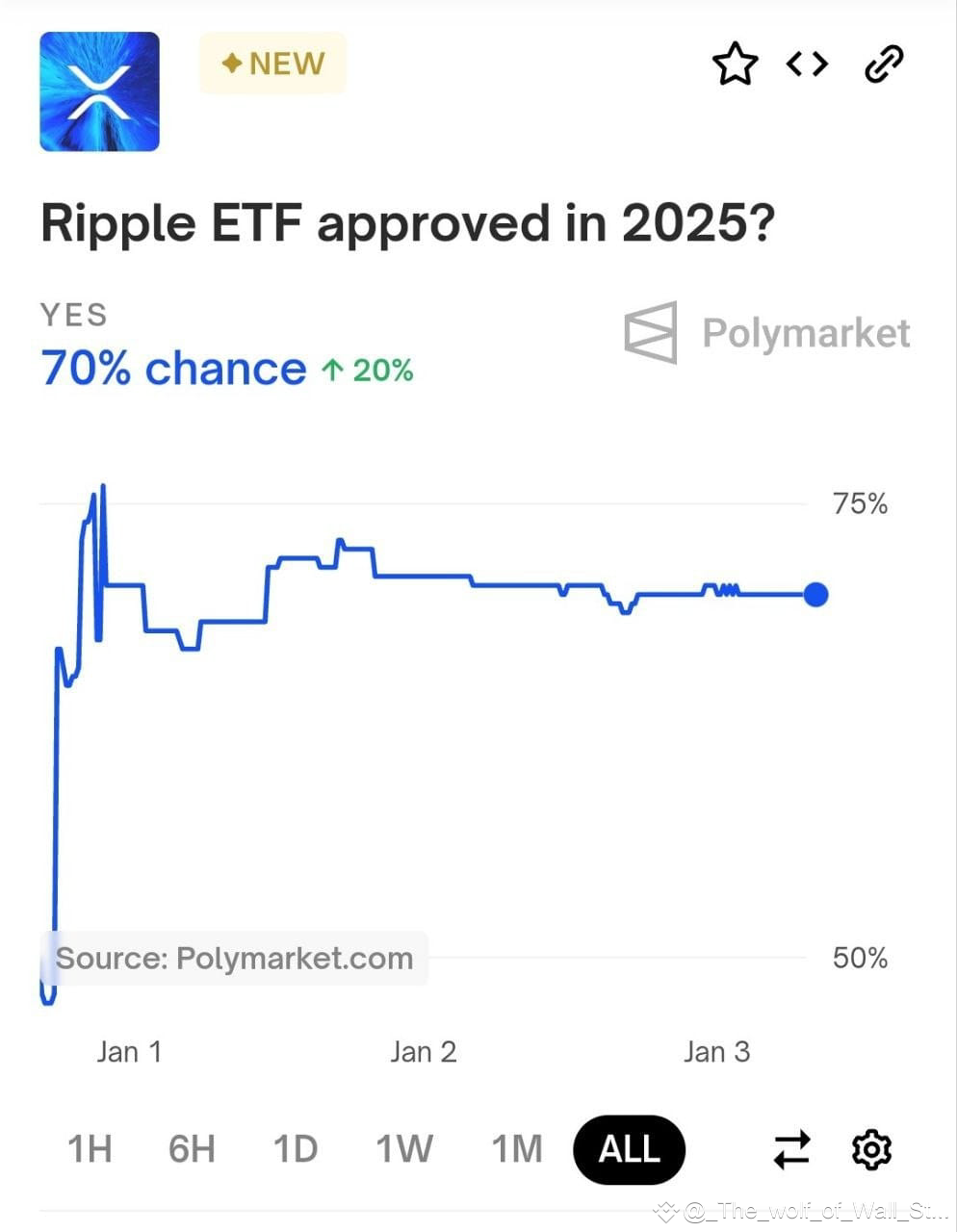The width and height of the screenshot is (957, 1232).
Task: Click the 70% chance probability display
Action: tap(170, 369)
